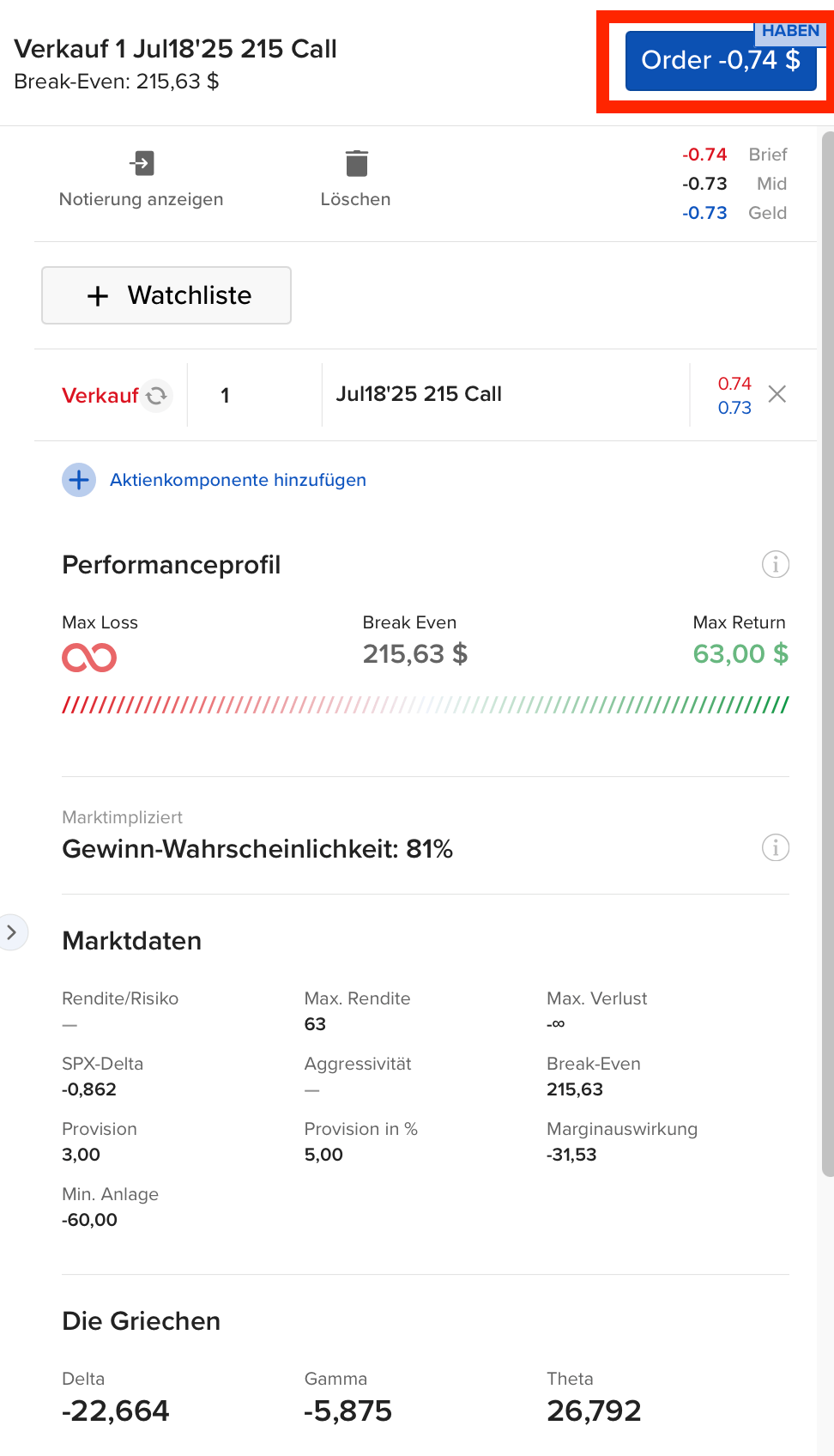
Task: Delete the order with the Löschen trash icon
Action: [x=355, y=161]
